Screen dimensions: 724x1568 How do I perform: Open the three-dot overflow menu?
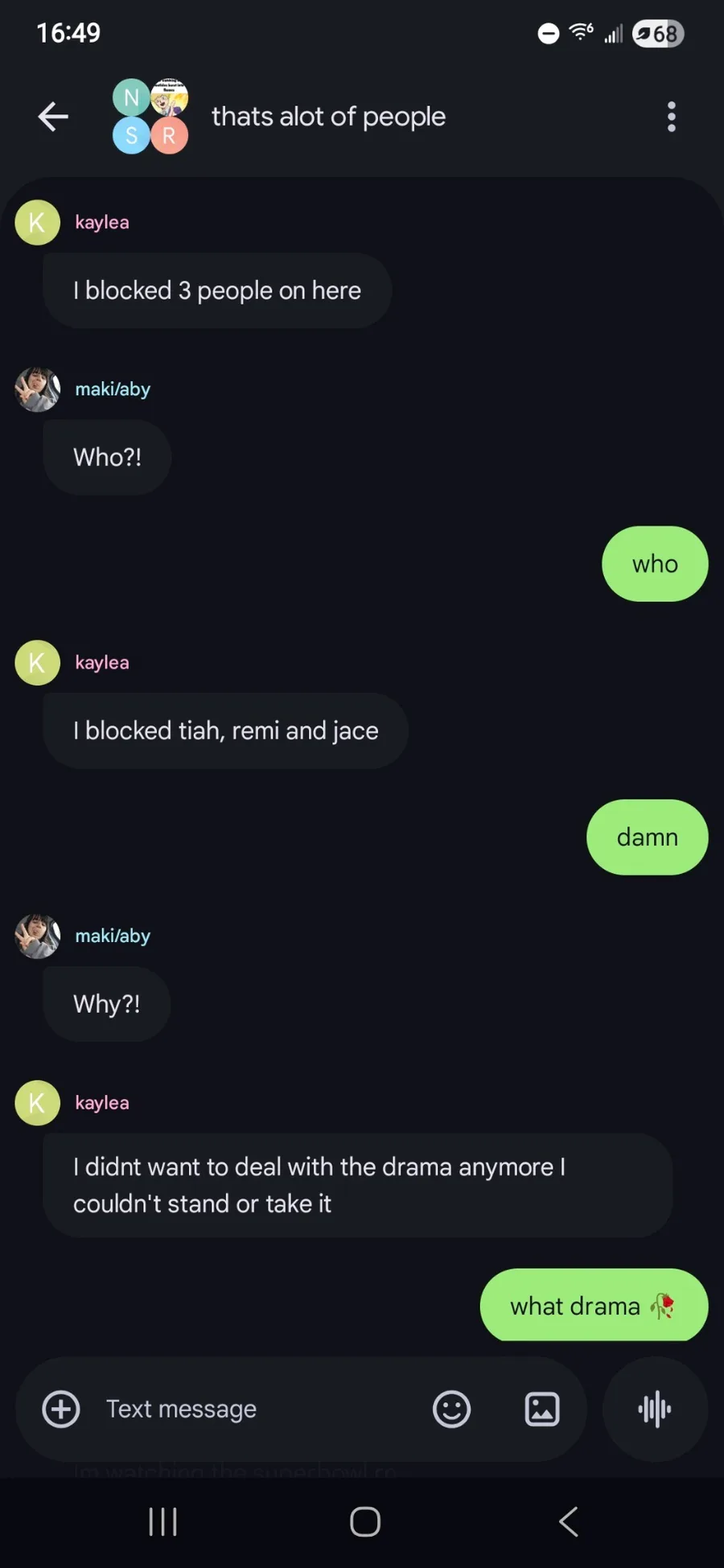[671, 117]
